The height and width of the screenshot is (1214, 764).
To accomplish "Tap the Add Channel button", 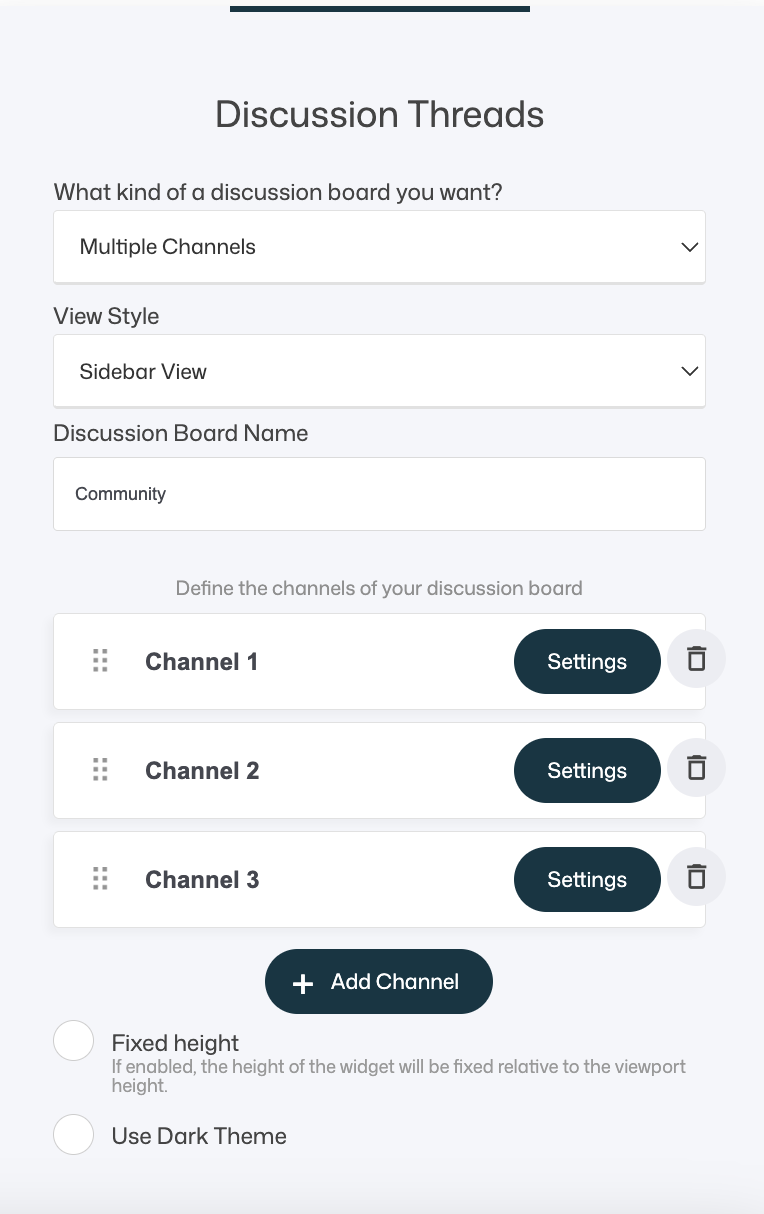I will (x=379, y=982).
